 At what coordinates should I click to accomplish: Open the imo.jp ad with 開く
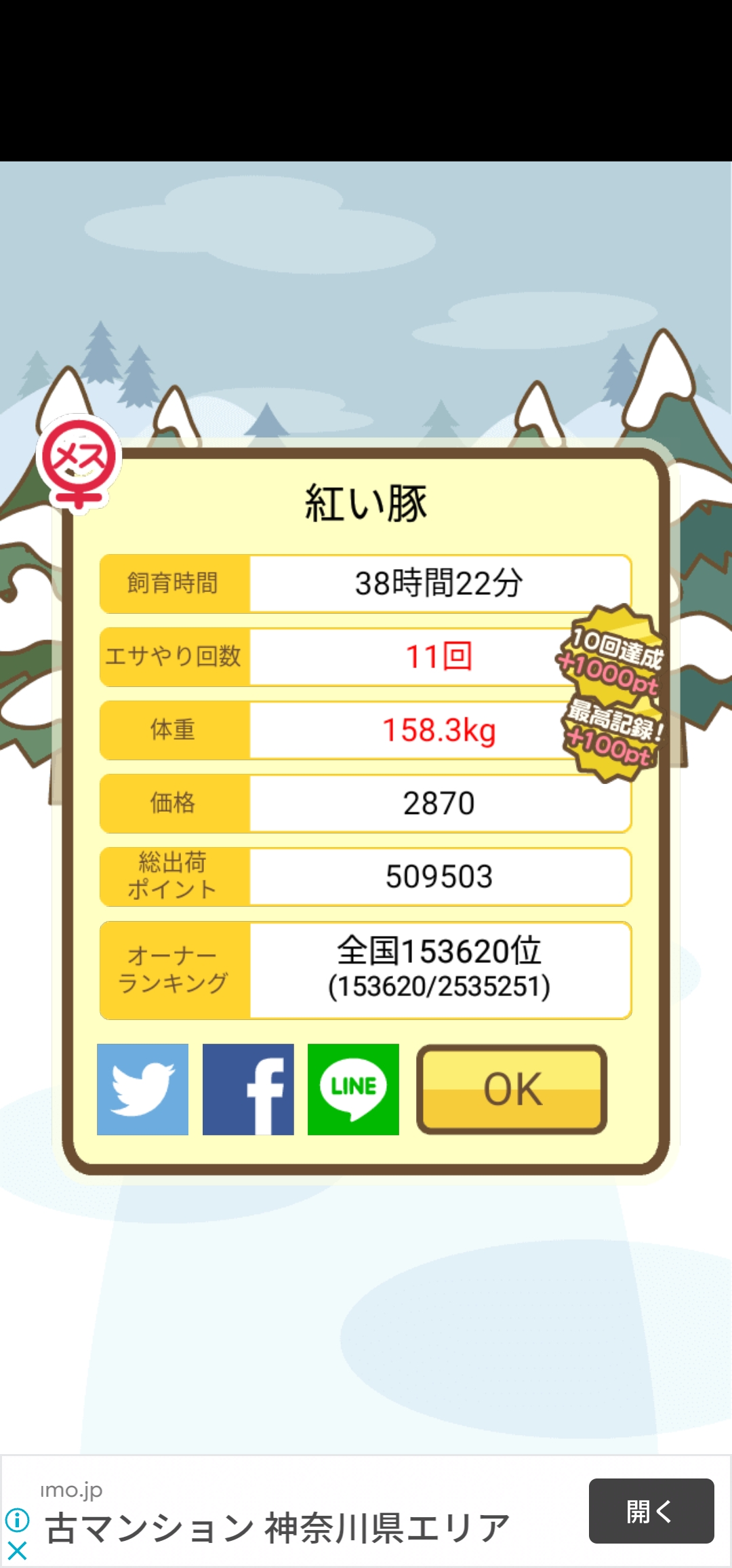click(x=651, y=1511)
